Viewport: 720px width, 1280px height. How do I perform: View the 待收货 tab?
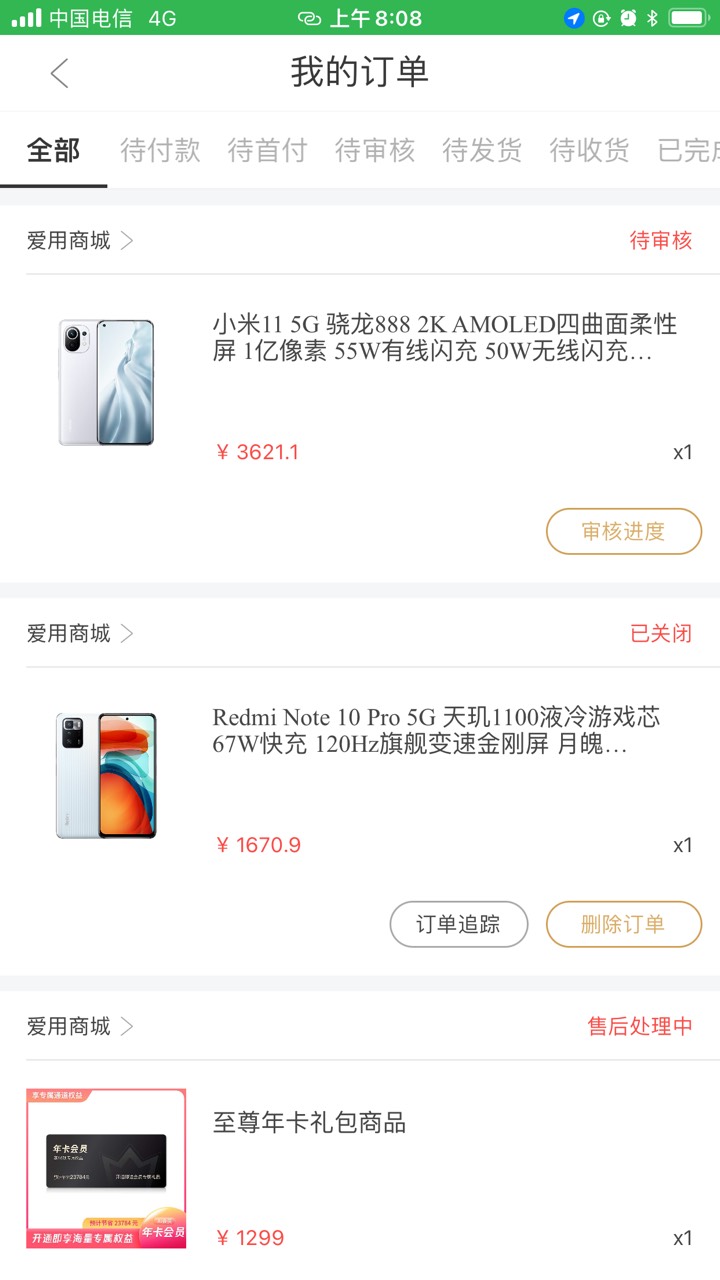(589, 151)
